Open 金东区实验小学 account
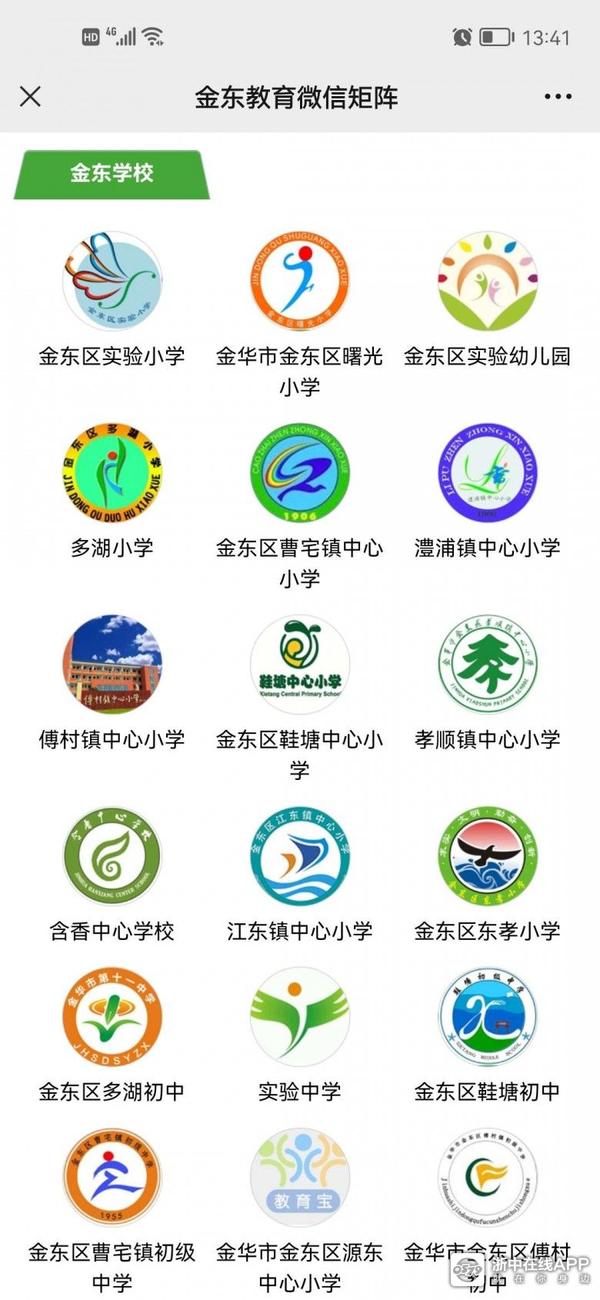Image resolution: width=600 pixels, height=1300 pixels. pos(112,282)
